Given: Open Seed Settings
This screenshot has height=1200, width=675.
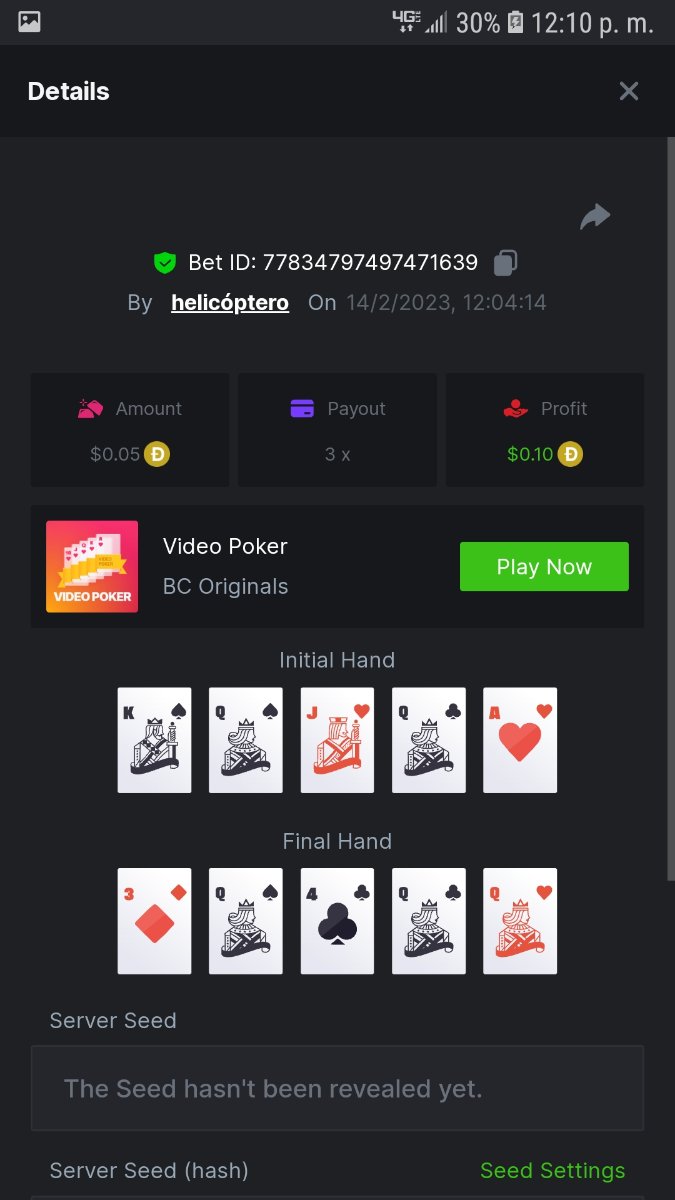Looking at the screenshot, I should click(x=552, y=1170).
